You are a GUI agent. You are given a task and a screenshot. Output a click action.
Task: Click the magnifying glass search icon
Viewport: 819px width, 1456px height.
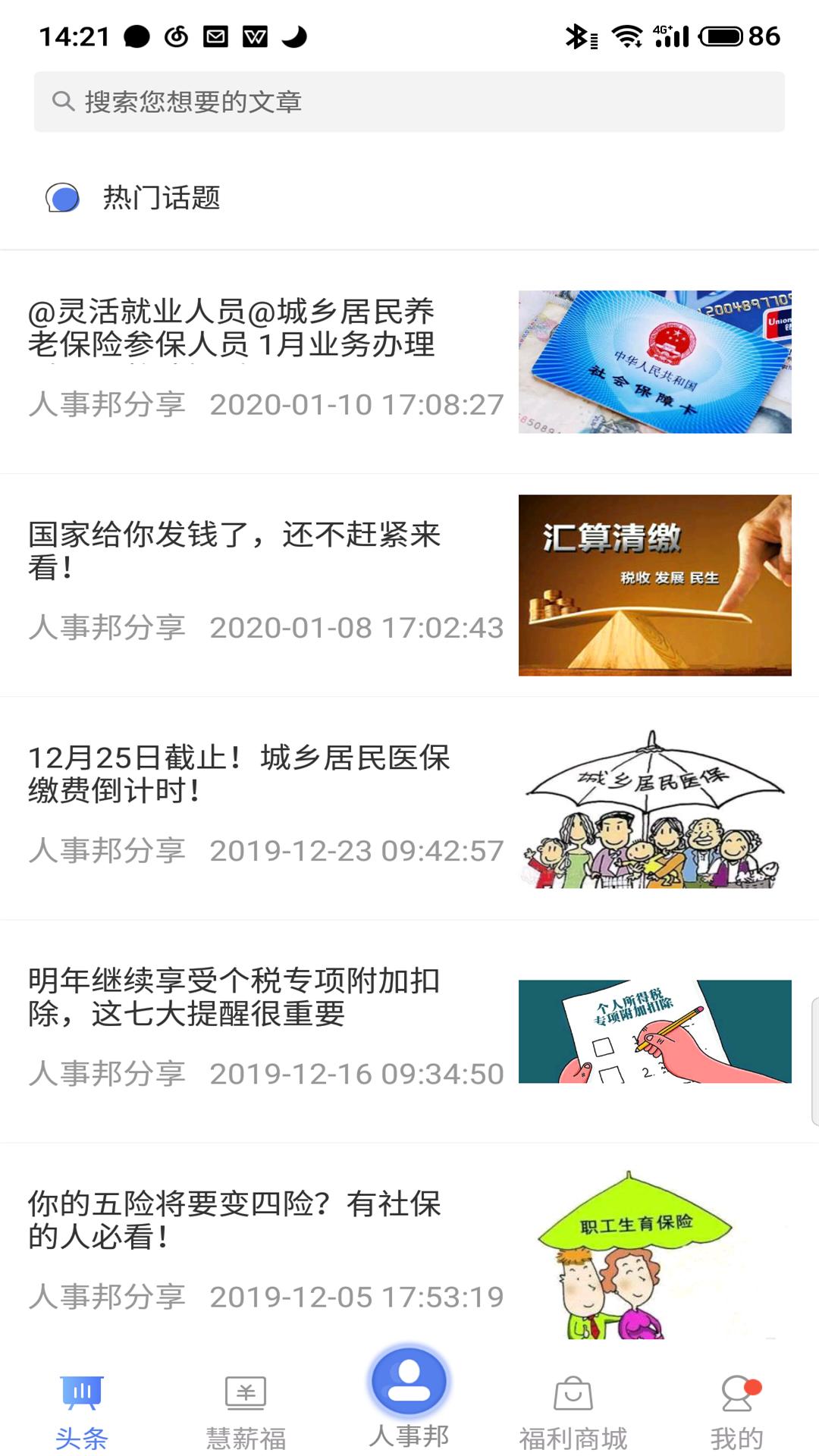[61, 101]
